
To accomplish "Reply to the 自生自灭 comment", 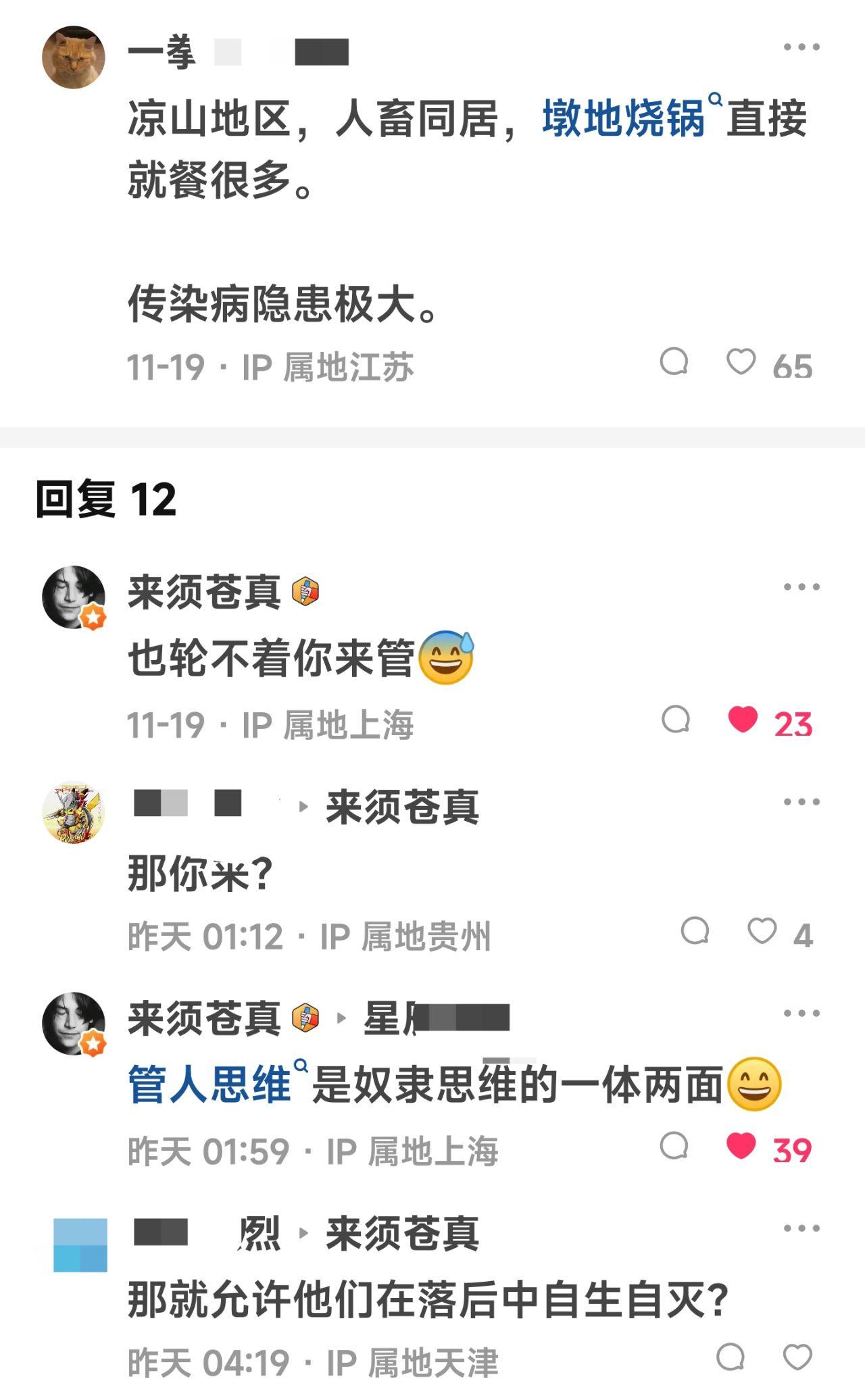I will coord(731,1357).
